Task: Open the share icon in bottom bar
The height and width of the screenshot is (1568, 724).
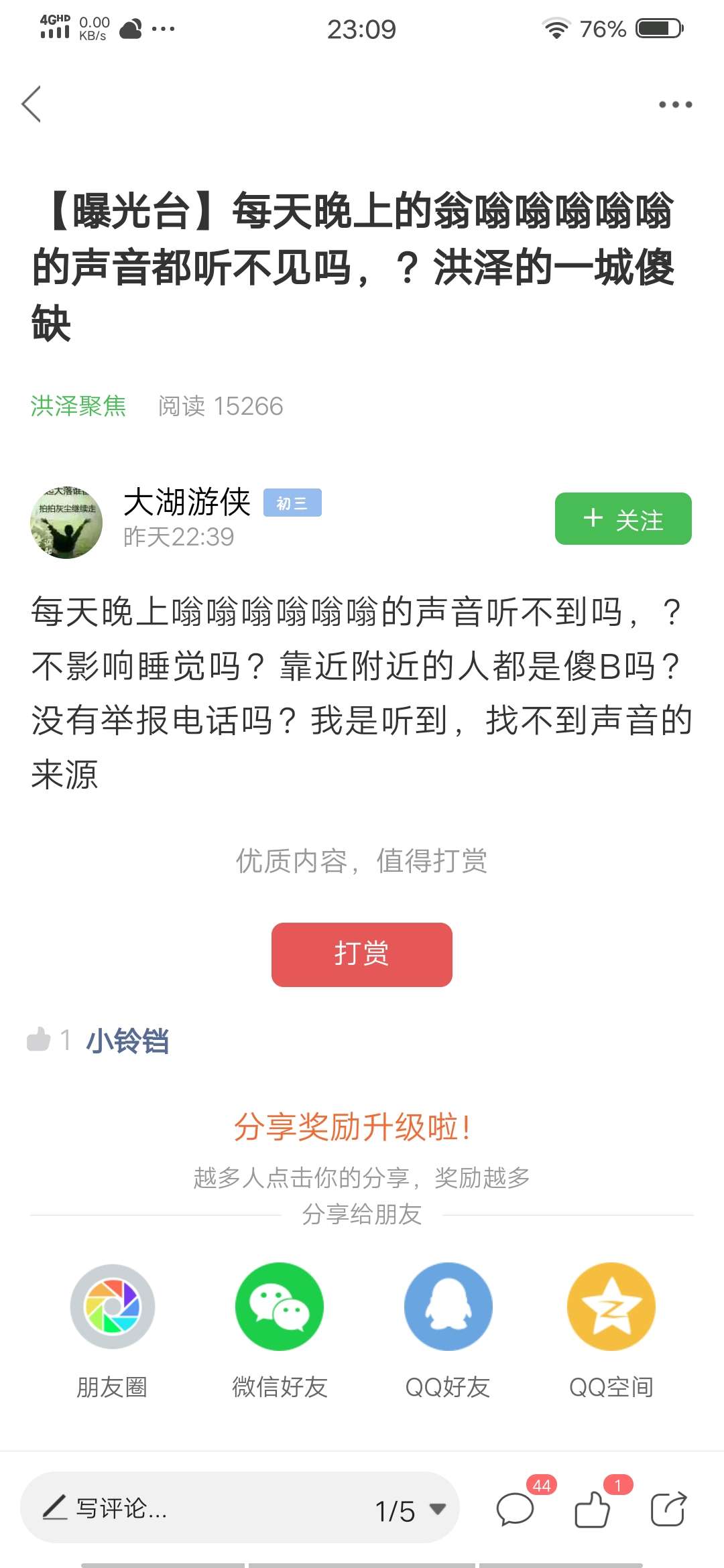Action: [668, 1509]
